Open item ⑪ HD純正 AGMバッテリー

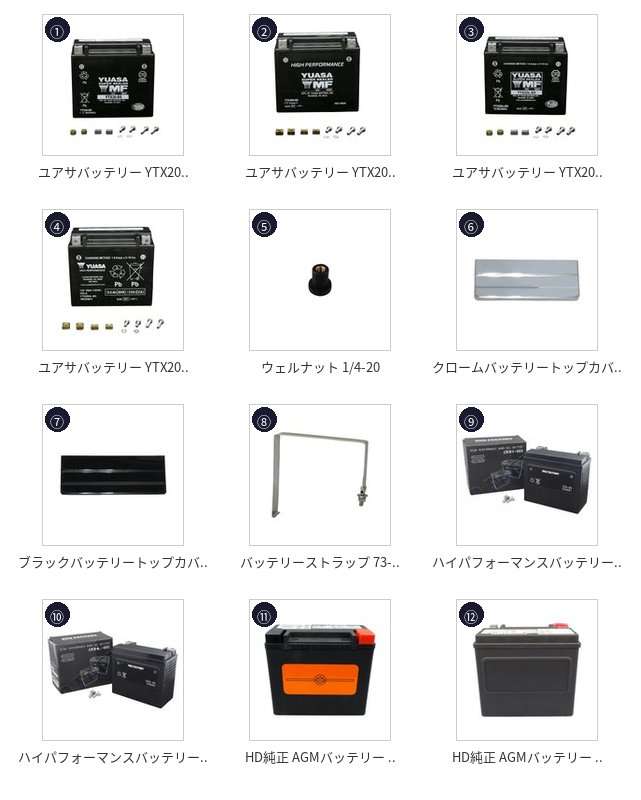pyautogui.click(x=320, y=670)
